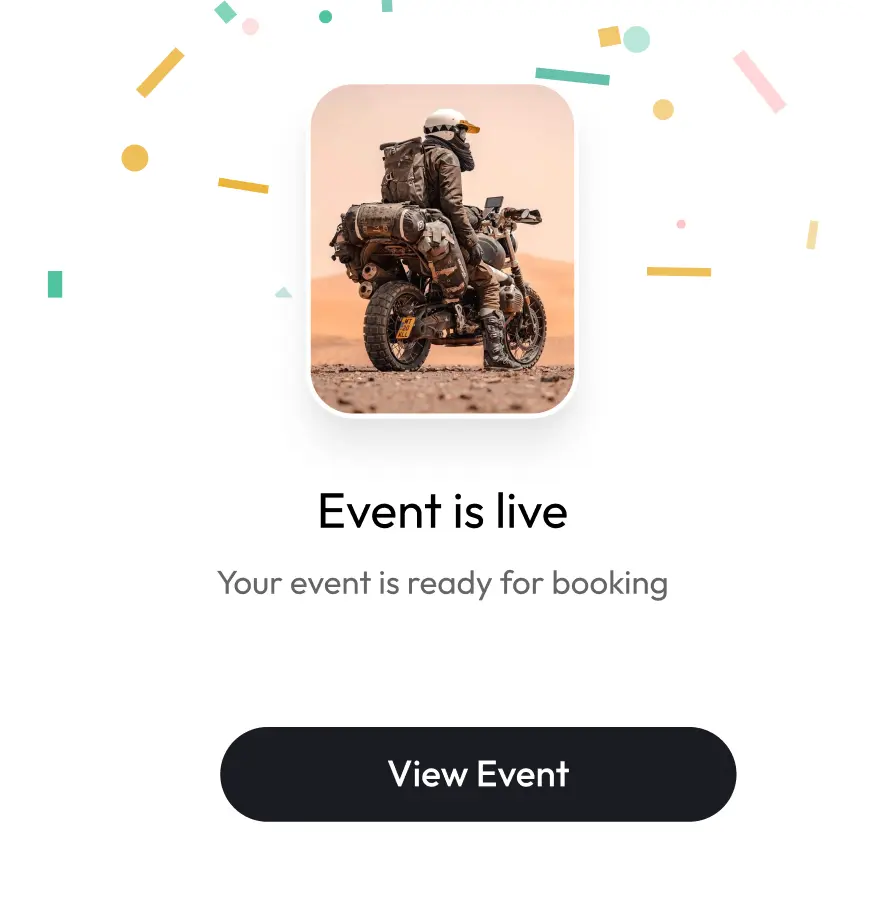This screenshot has height=907, width=885.
Task: Tap the View Event button
Action: tap(478, 774)
